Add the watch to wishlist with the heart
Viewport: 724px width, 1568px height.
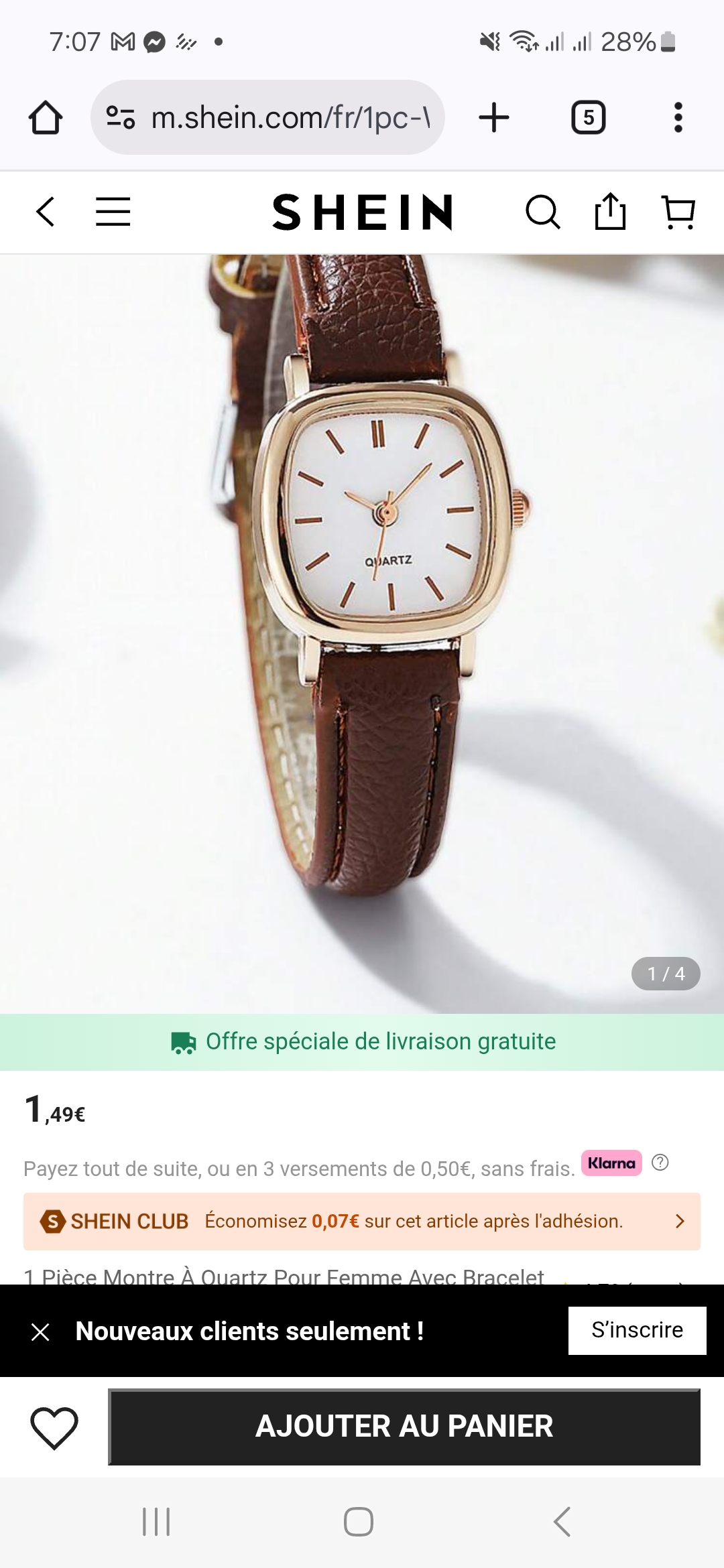[x=54, y=1427]
